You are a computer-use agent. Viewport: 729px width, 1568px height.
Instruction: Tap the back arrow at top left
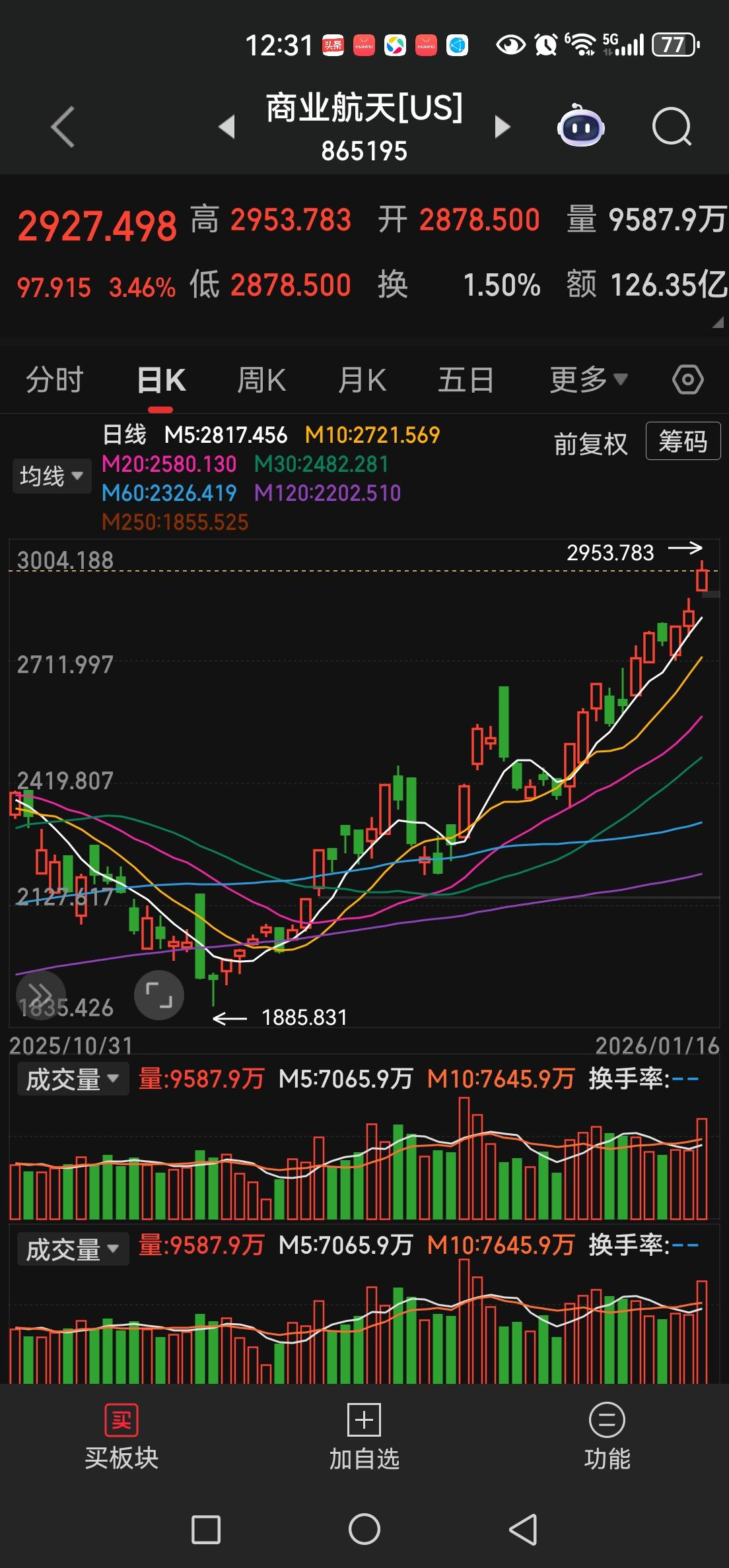tap(62, 127)
